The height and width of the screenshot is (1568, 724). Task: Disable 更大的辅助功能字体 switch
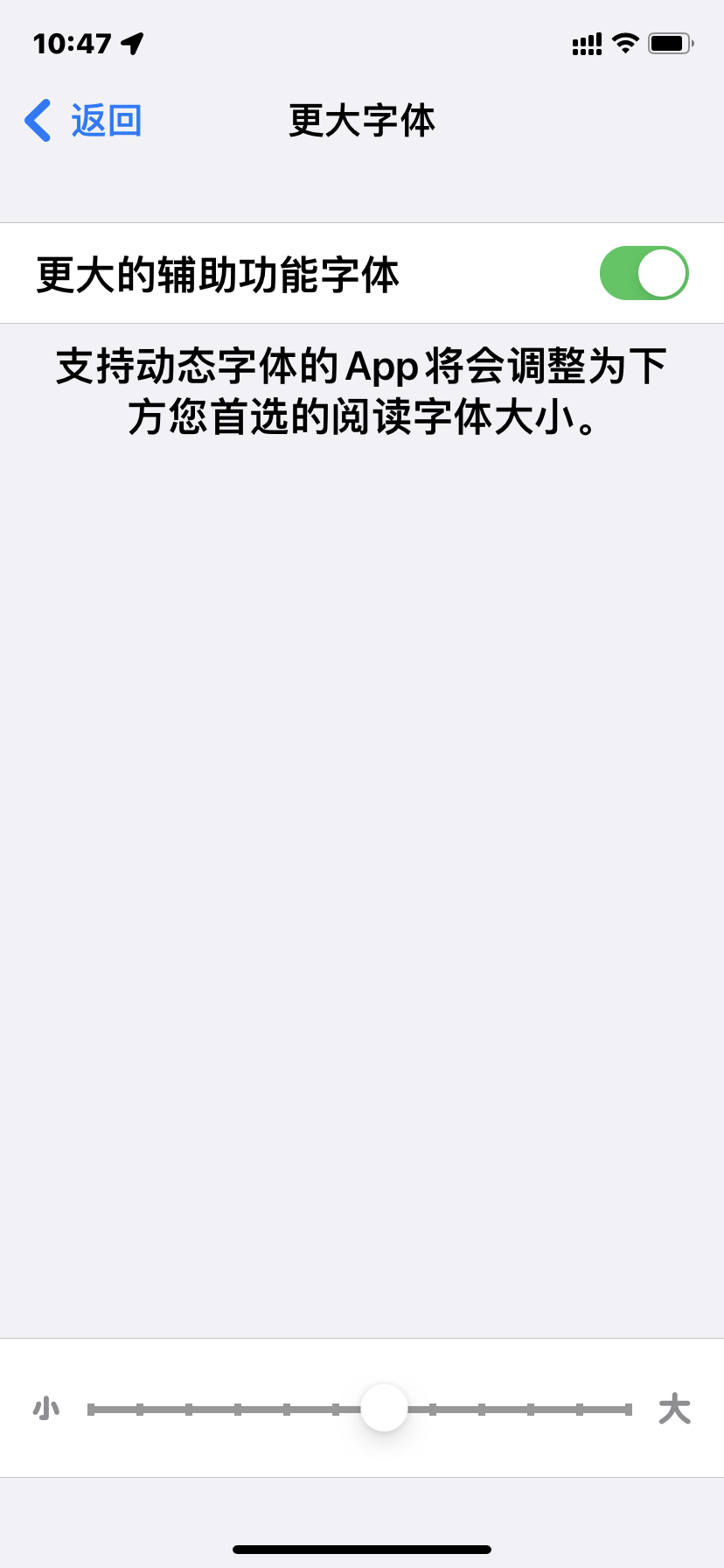[644, 273]
